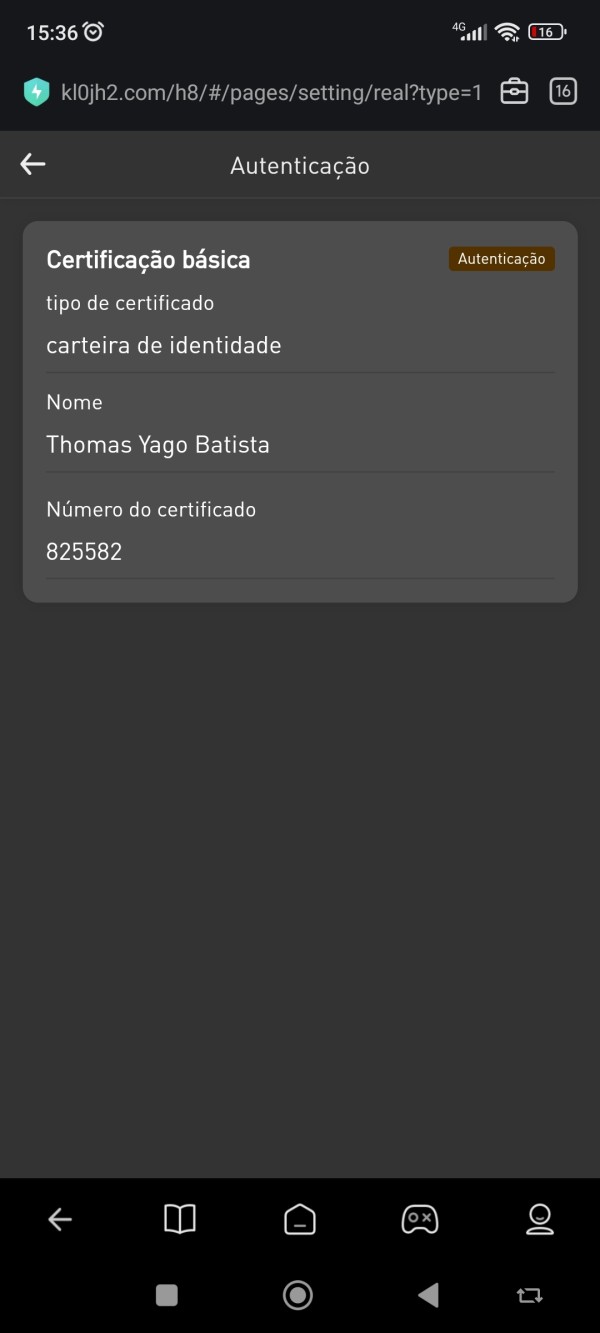The image size is (600, 1333).
Task: Tap the browser back arrow in bottom bar
Action: 60,1219
